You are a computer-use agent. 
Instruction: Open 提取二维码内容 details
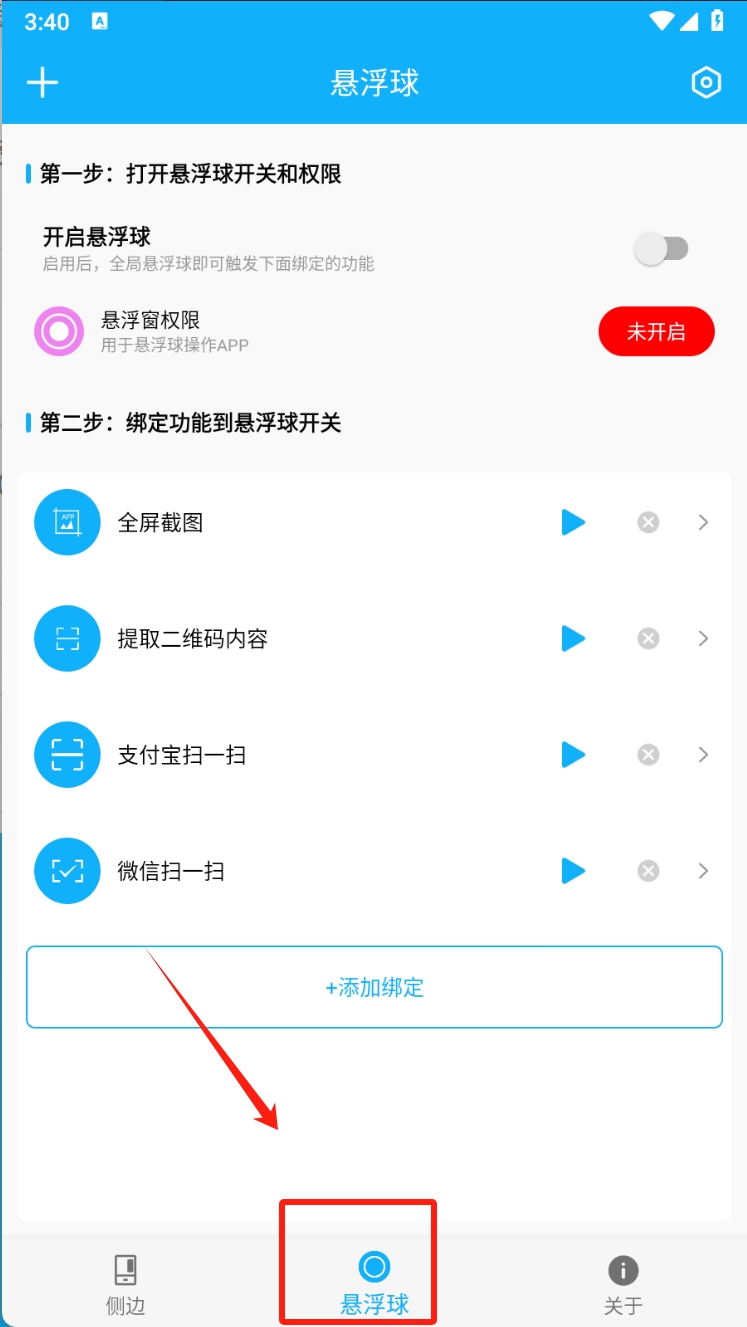point(704,638)
